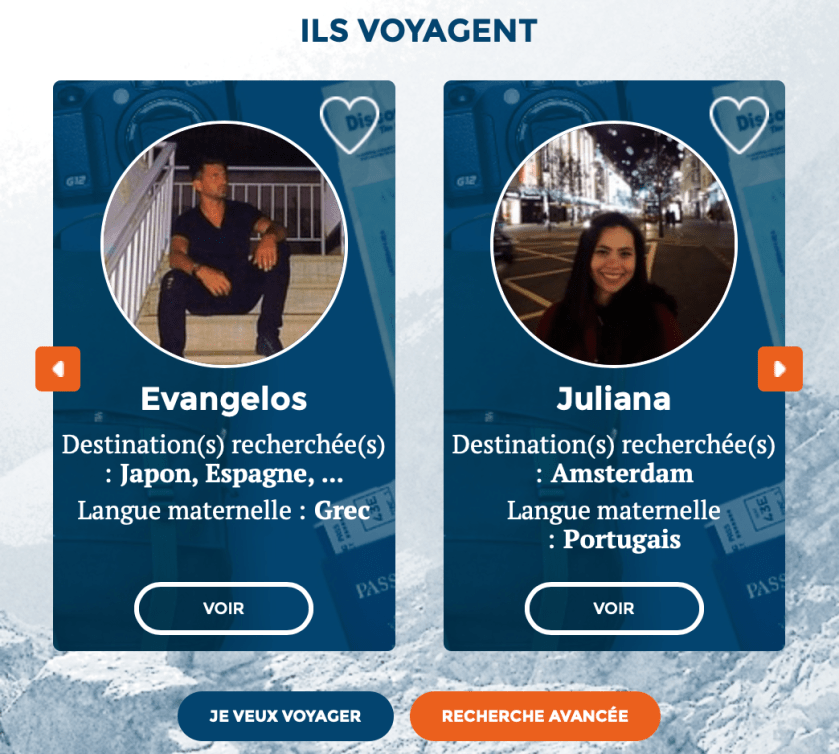
Task: Open Evangelos's profile via the VOIR button
Action: (x=224, y=608)
